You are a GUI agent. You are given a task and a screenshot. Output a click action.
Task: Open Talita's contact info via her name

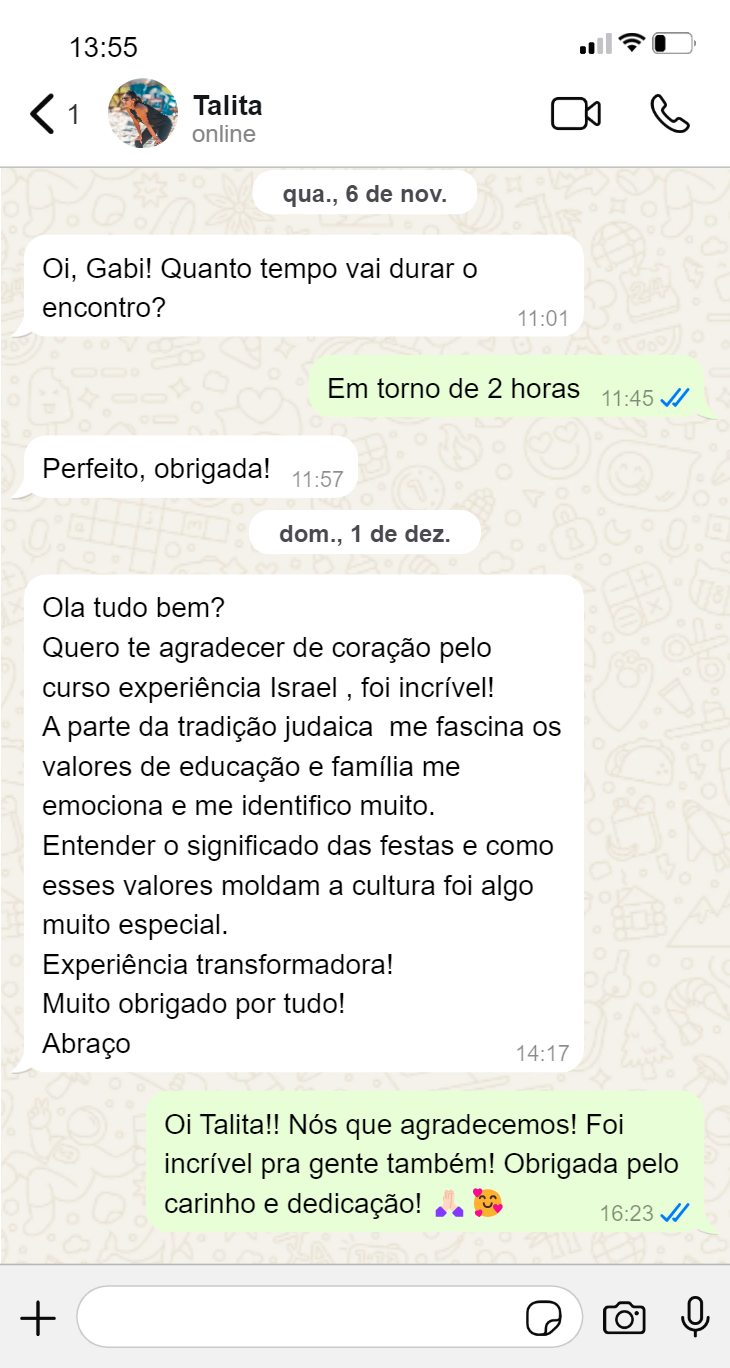[x=227, y=105]
